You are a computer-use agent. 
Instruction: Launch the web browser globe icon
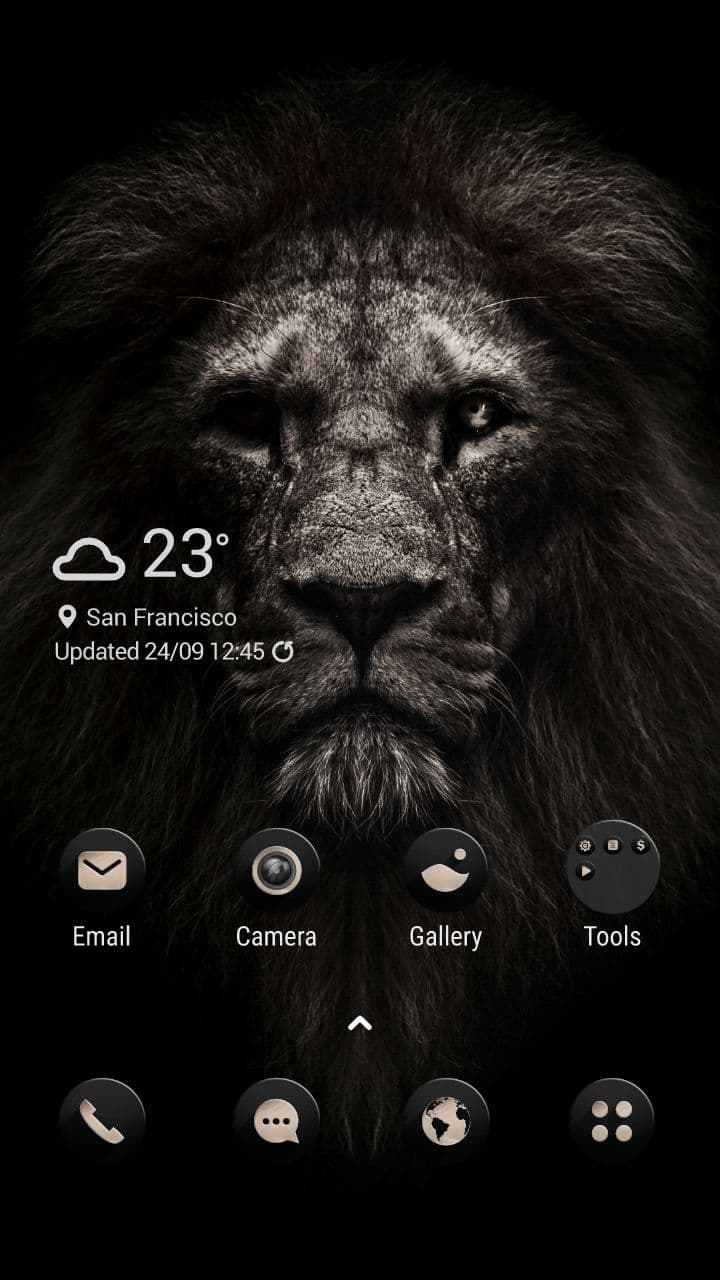point(446,1121)
